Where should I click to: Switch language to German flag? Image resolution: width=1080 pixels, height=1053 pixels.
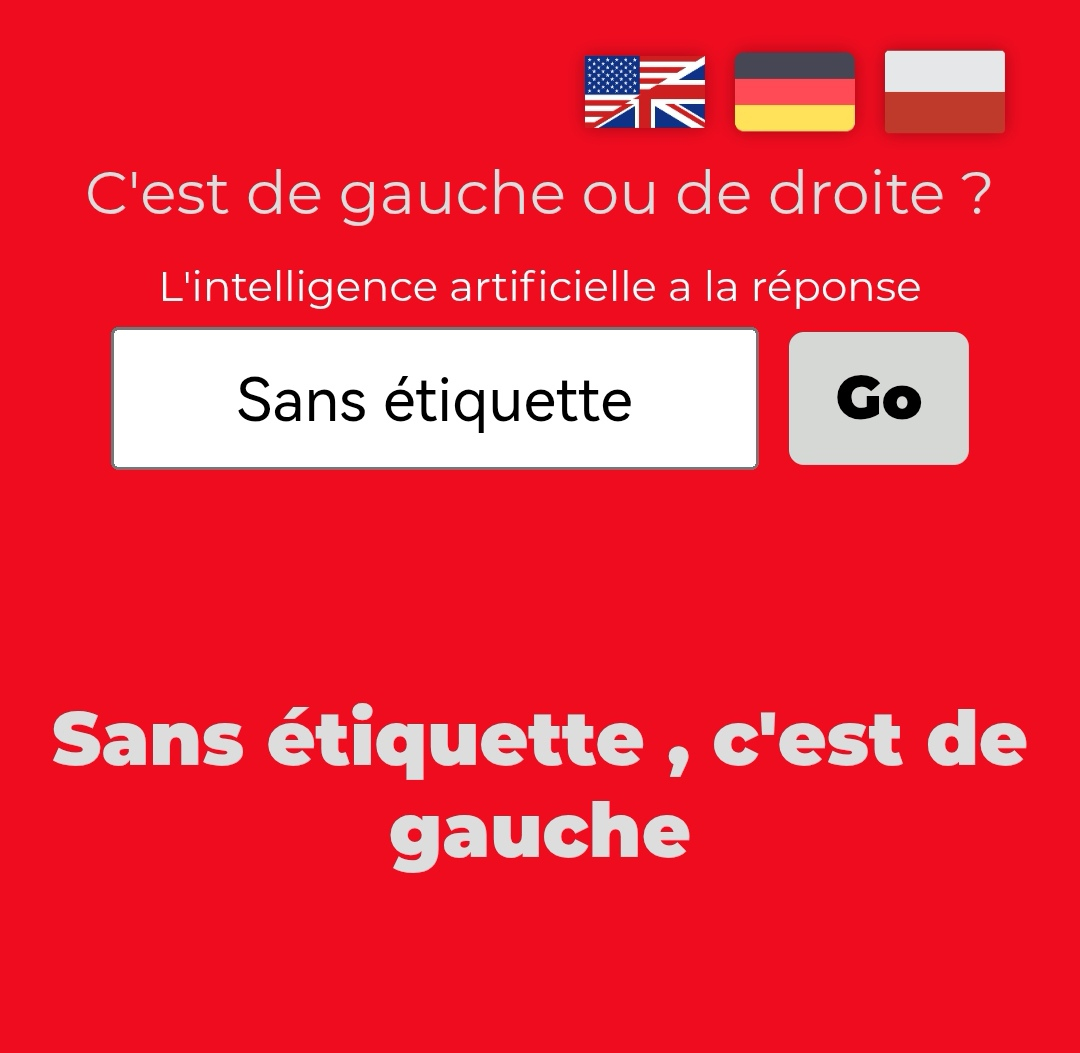[795, 92]
